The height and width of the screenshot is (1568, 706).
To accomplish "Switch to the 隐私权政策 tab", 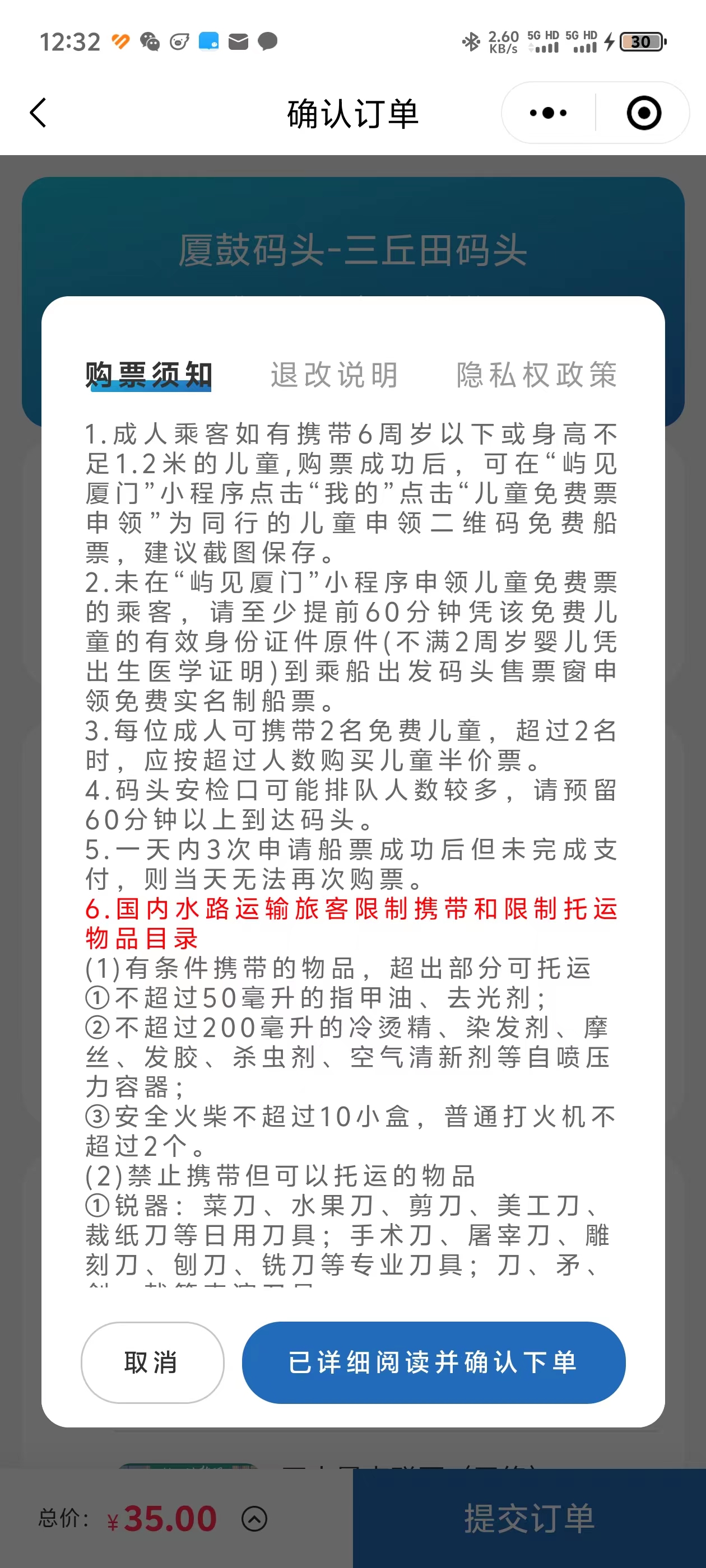I will pos(537,374).
